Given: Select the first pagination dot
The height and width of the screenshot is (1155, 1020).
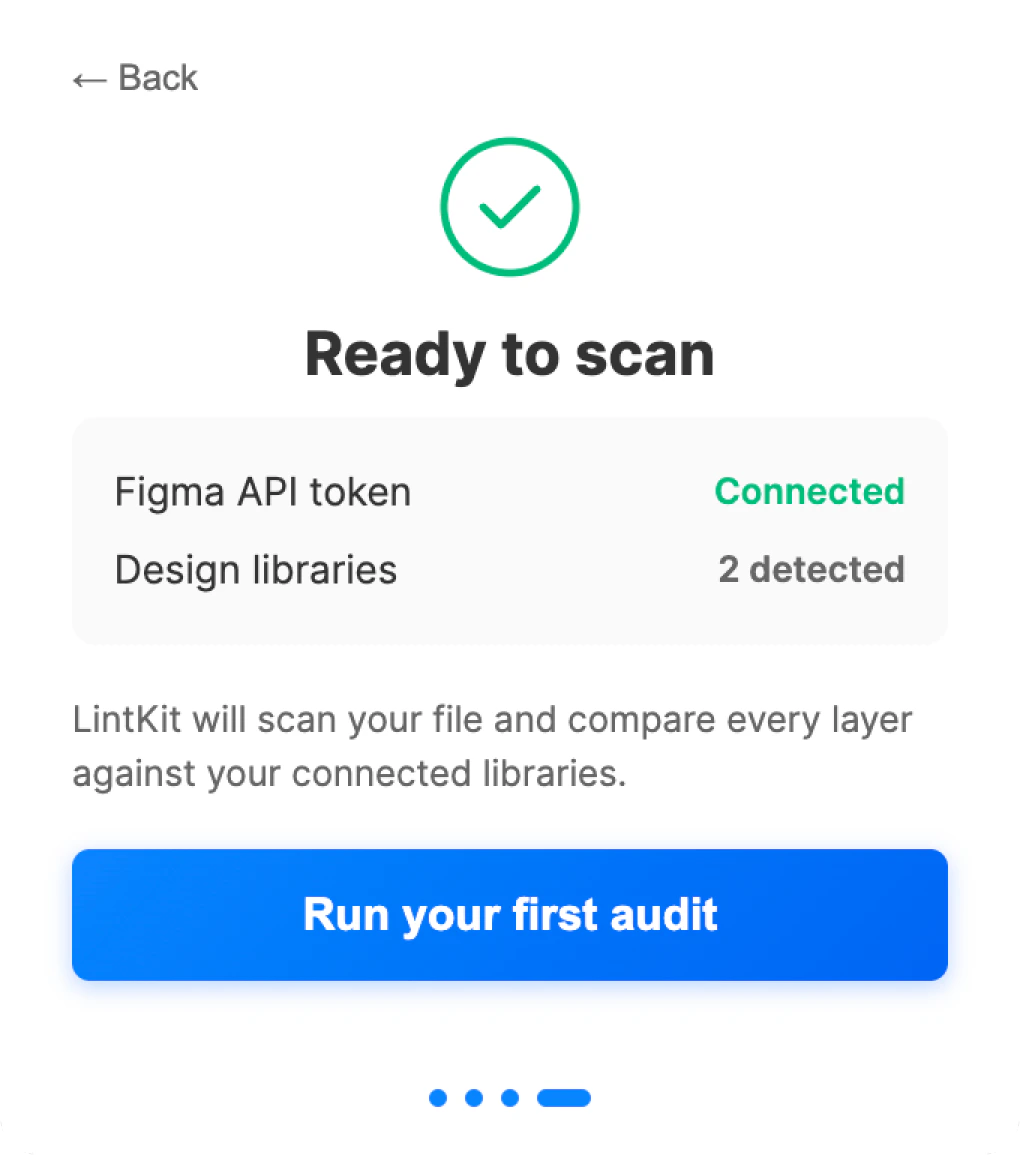Looking at the screenshot, I should pyautogui.click(x=437, y=1097).
